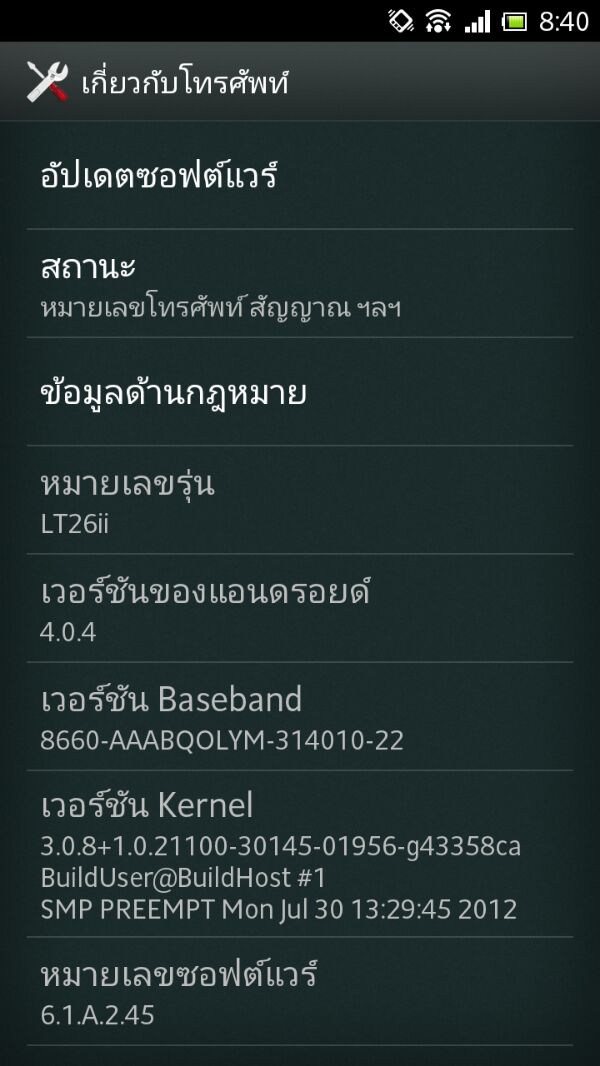Tap the settings wrench icon to go back
The height and width of the screenshot is (1066, 600).
46,81
